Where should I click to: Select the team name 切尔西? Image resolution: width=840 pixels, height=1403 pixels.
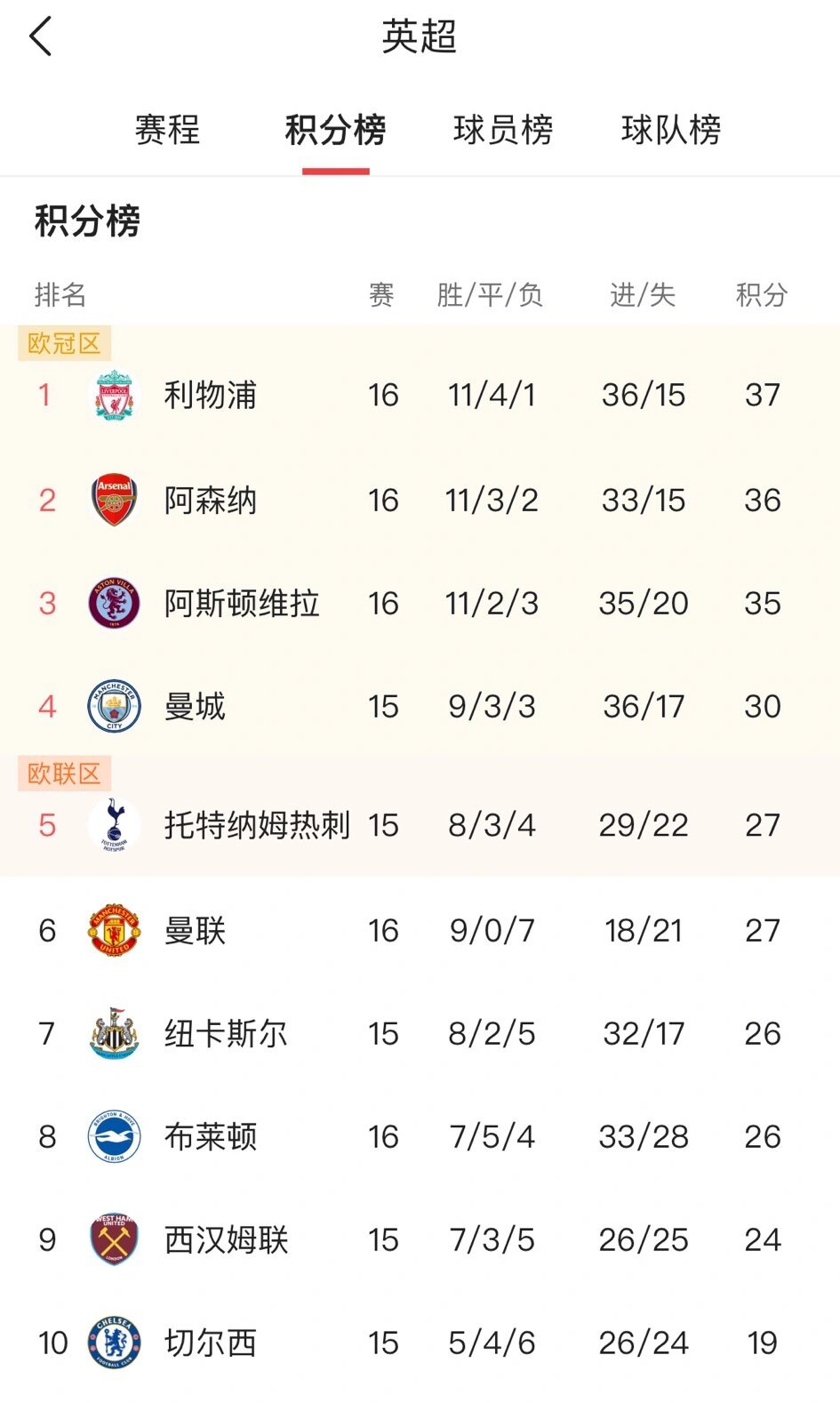pos(211,1343)
